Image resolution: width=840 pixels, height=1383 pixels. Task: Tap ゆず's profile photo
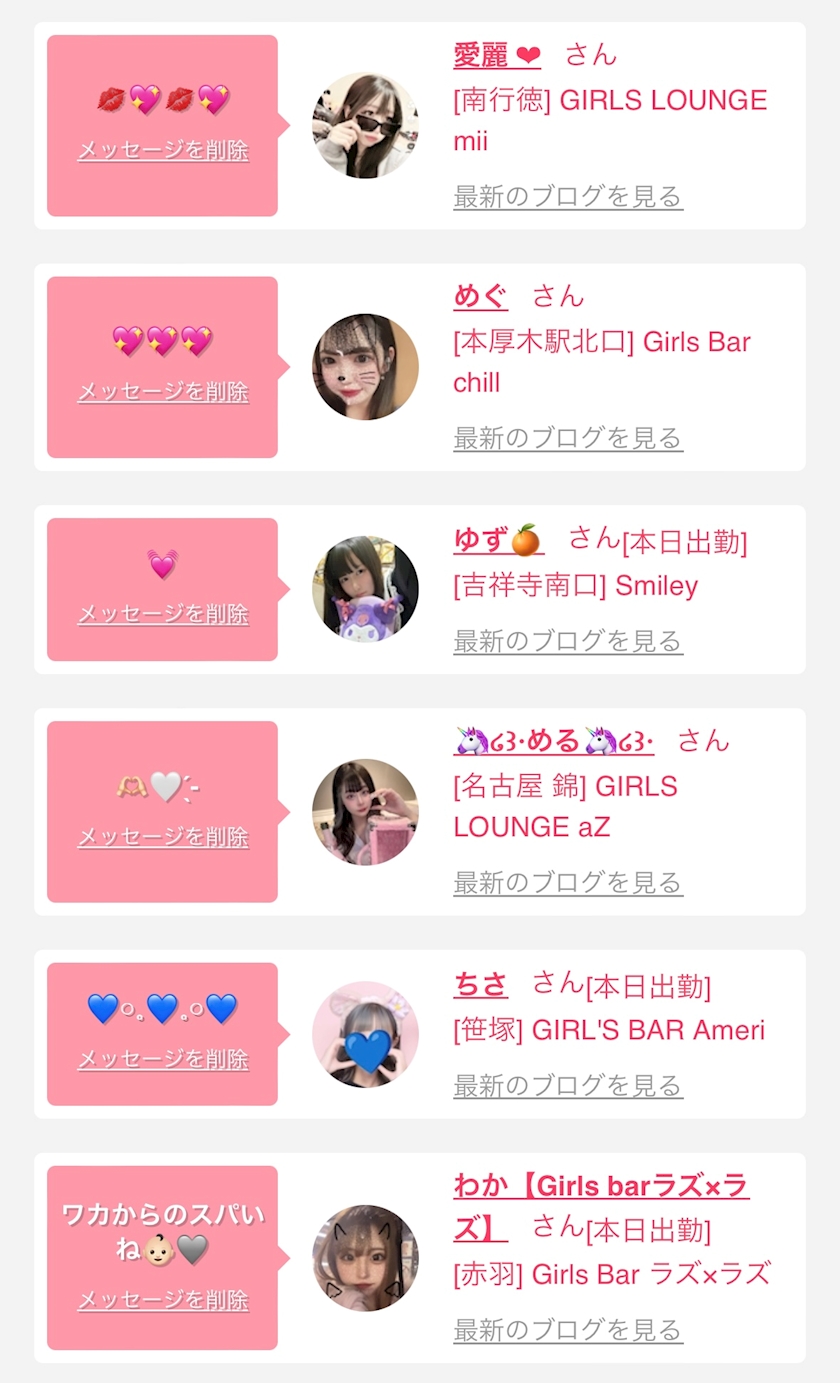(365, 589)
